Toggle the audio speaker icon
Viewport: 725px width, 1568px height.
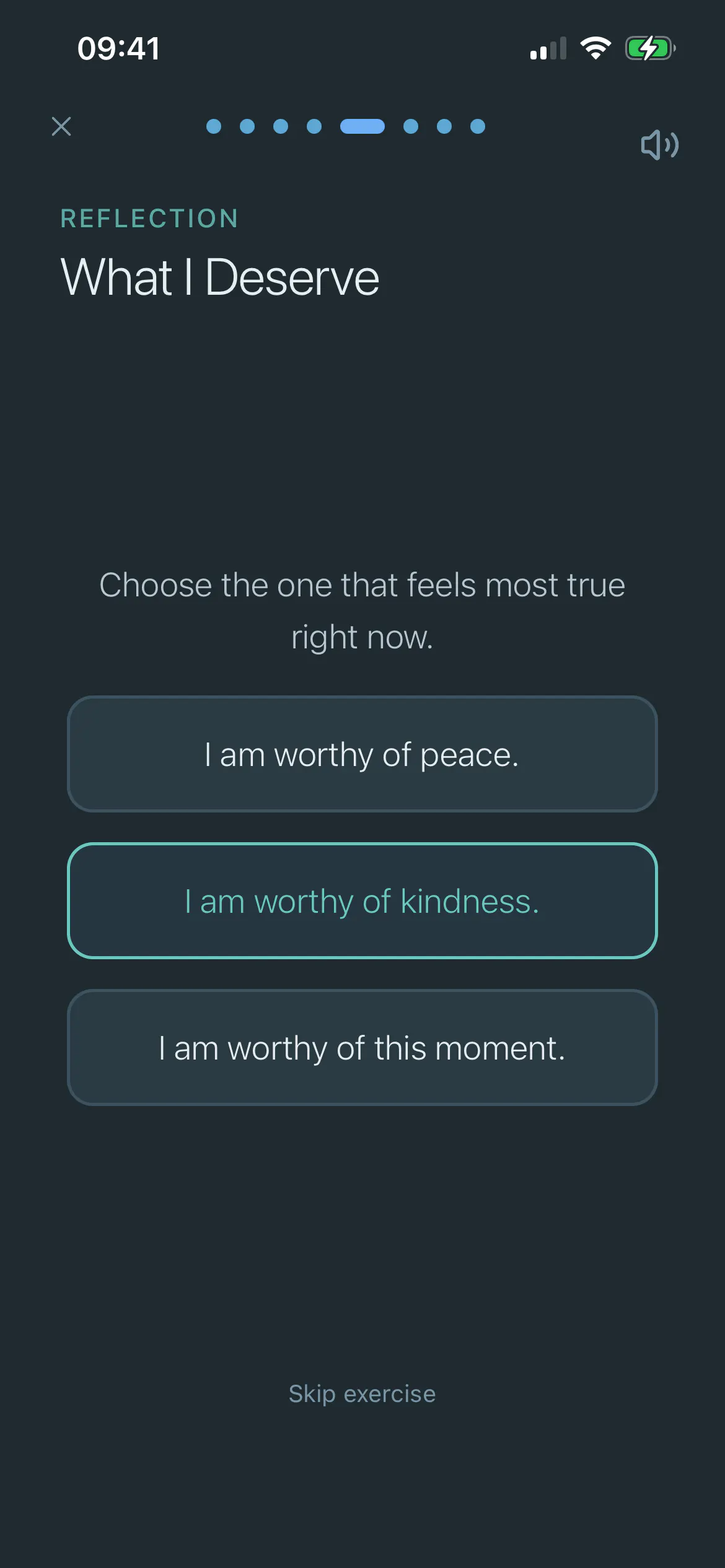(x=659, y=146)
